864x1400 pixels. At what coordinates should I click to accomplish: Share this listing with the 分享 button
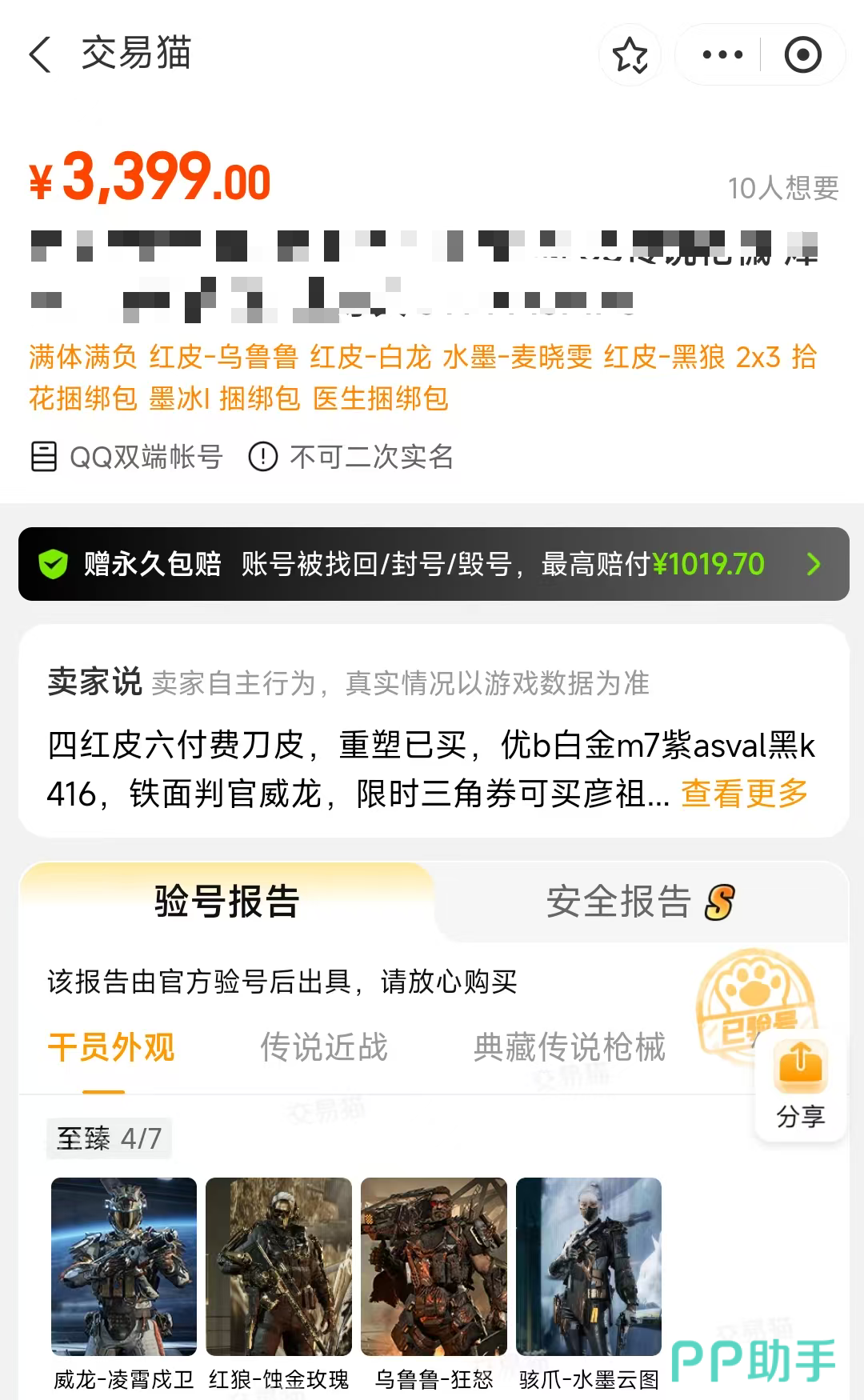tap(801, 1085)
